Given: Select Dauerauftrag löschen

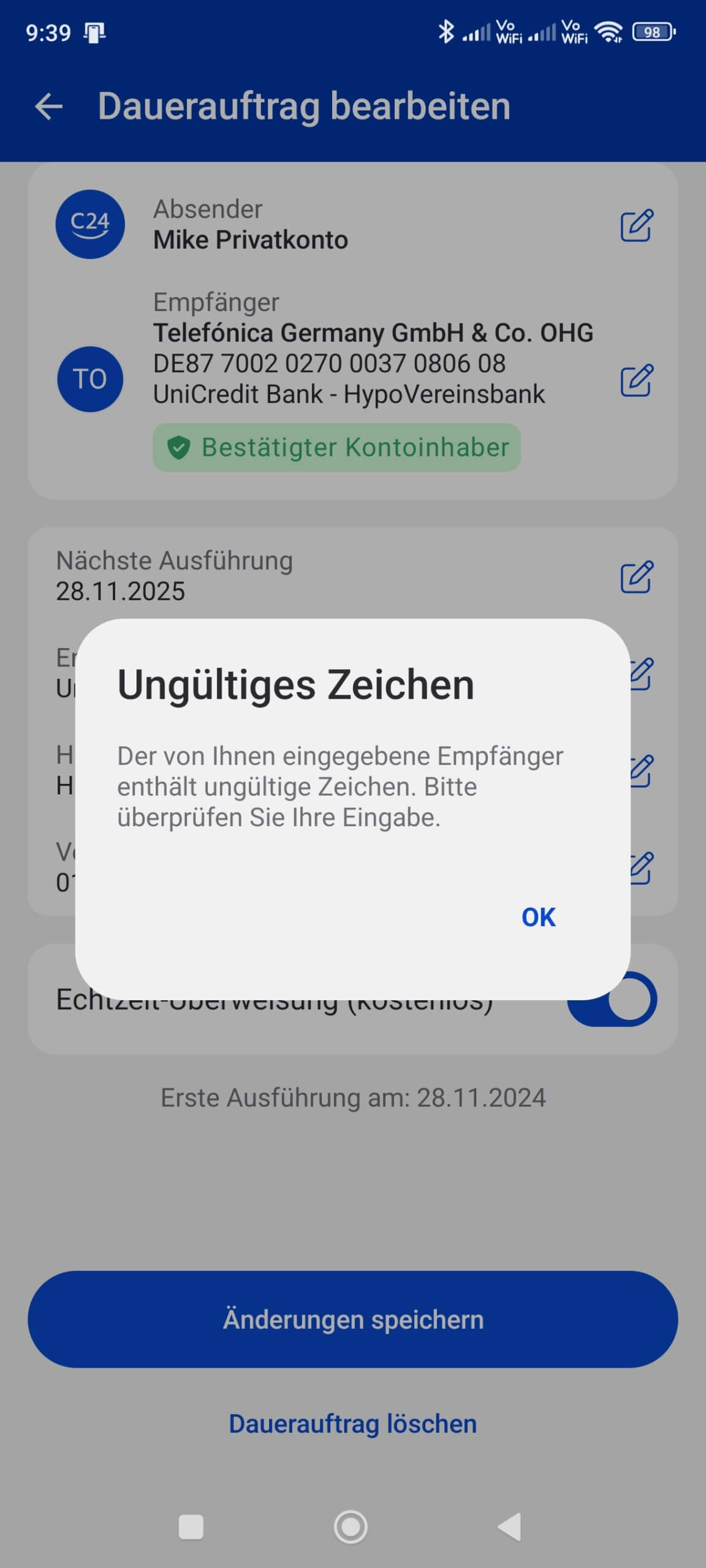Looking at the screenshot, I should 353,1423.
